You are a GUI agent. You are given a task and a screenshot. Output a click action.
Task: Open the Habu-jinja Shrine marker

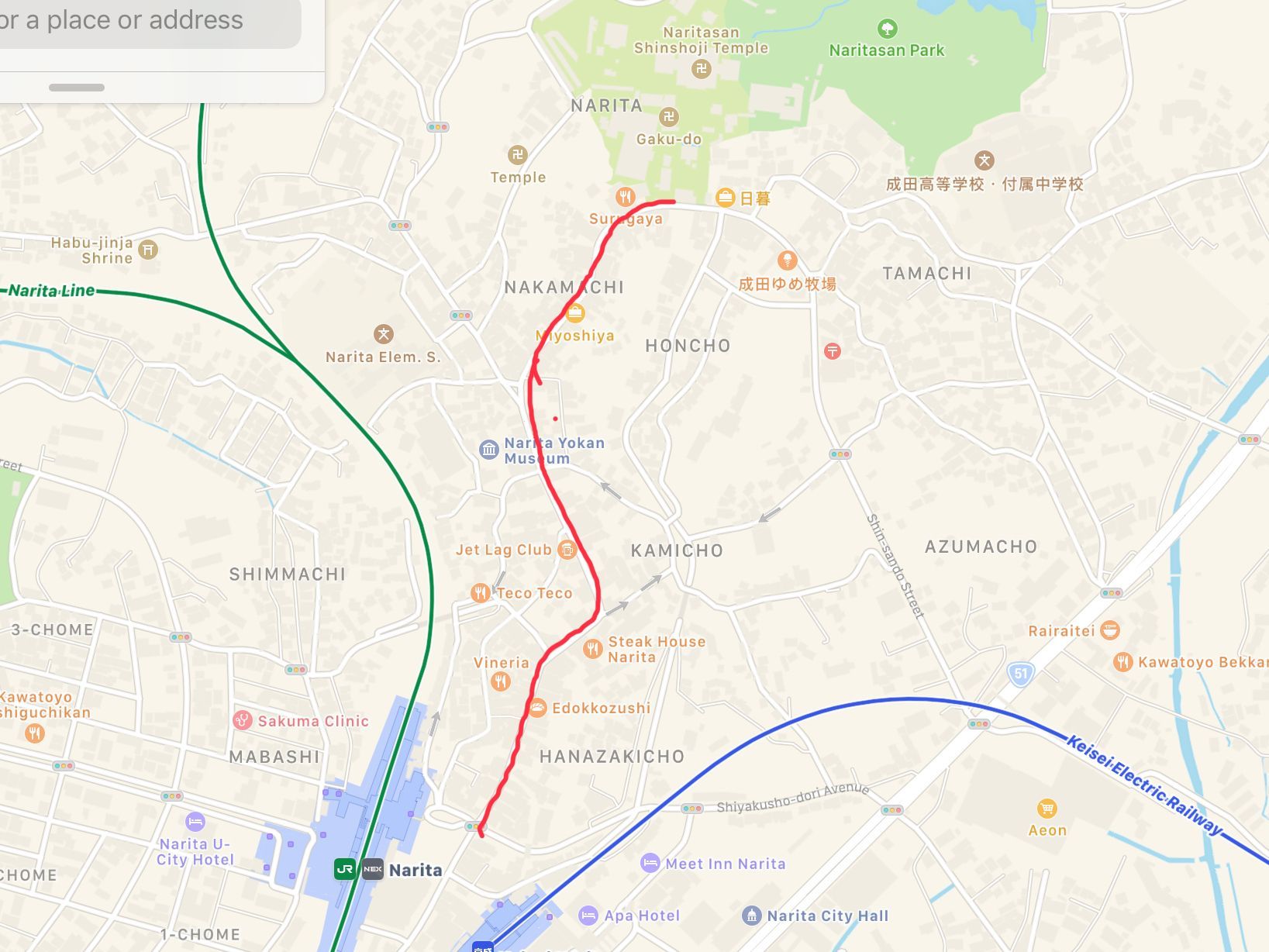(x=148, y=250)
